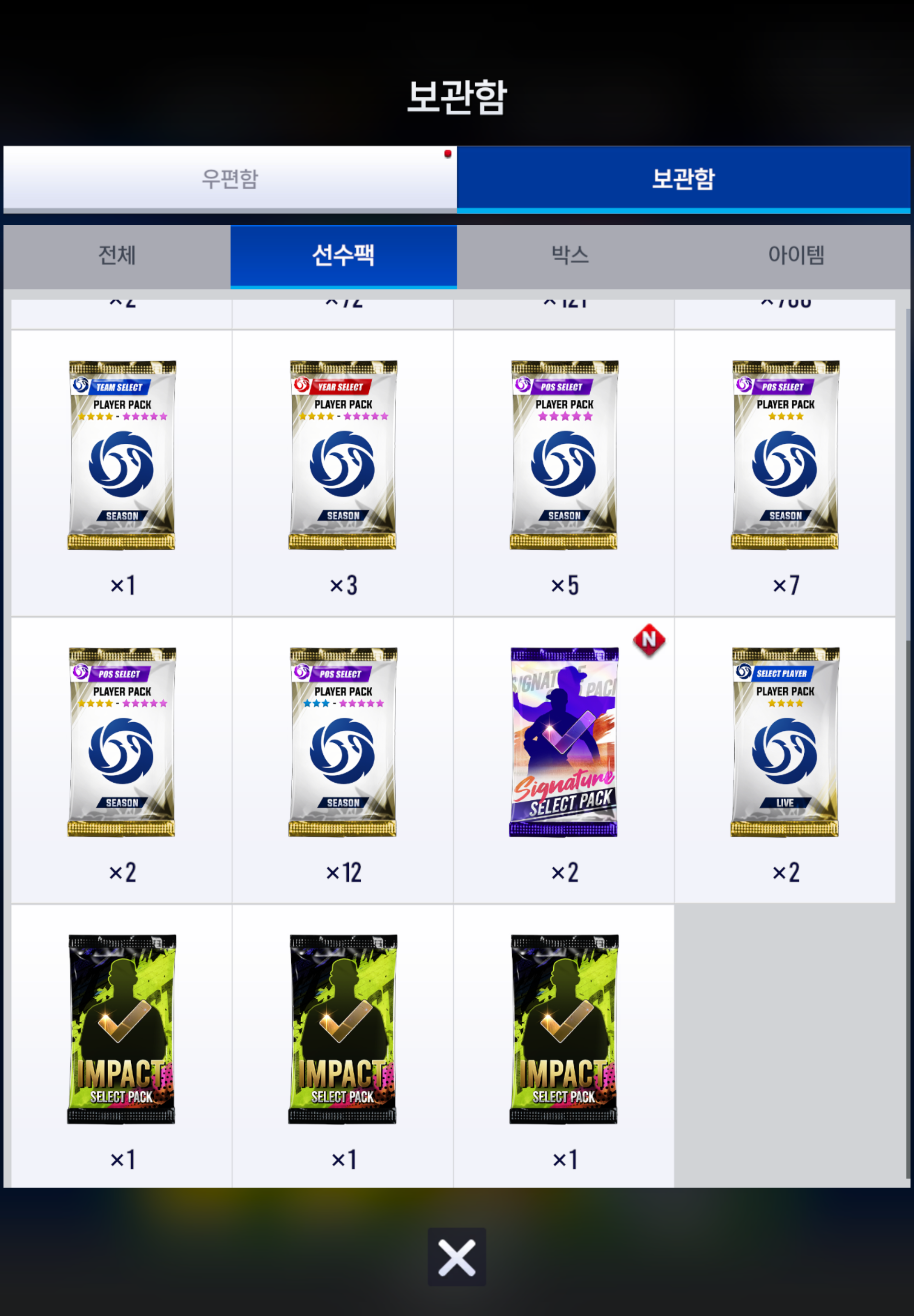Switch to the 우편함 tab
The width and height of the screenshot is (914, 1316).
(x=229, y=178)
